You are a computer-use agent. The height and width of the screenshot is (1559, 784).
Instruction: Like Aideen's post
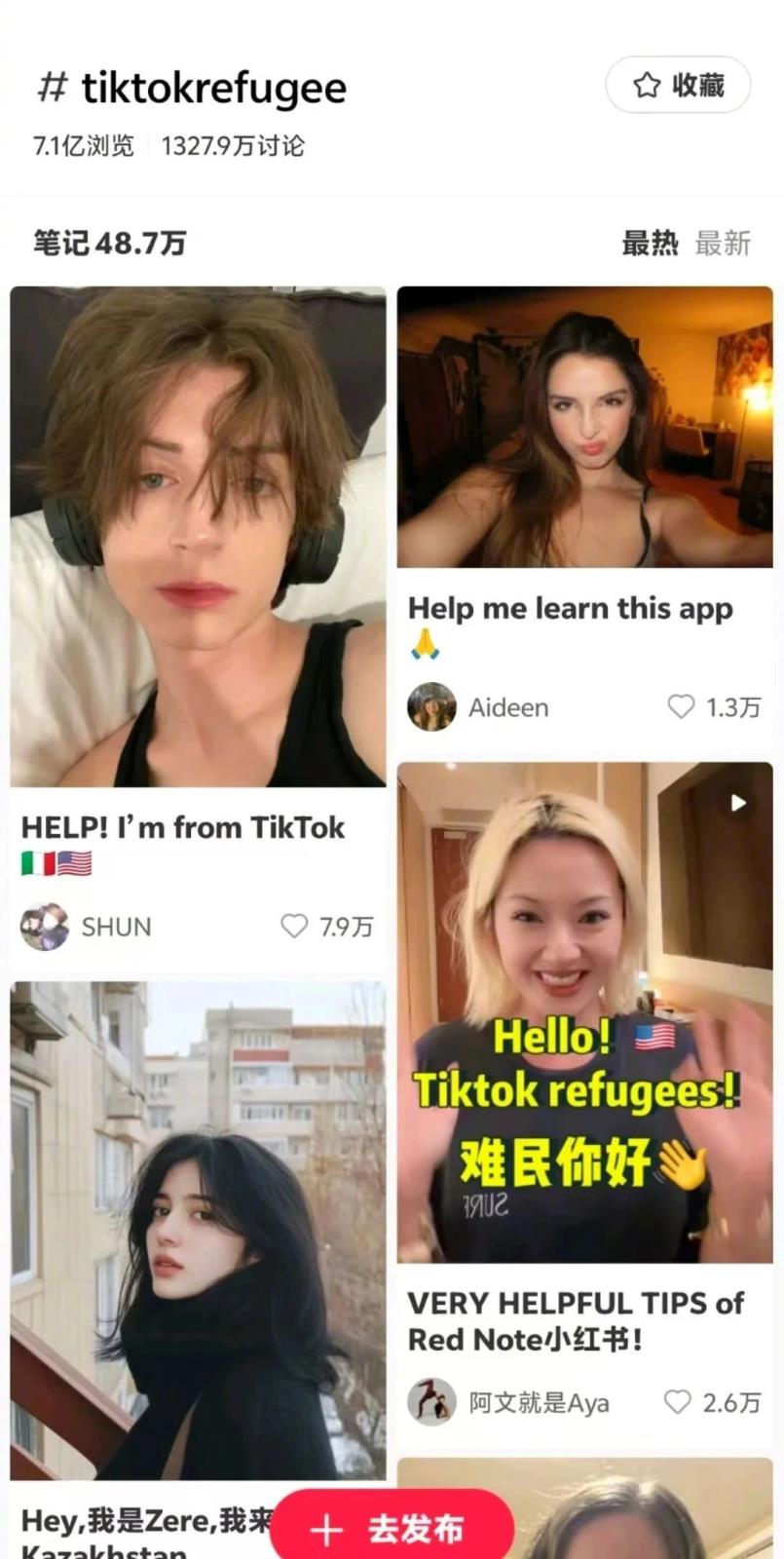[x=681, y=706]
